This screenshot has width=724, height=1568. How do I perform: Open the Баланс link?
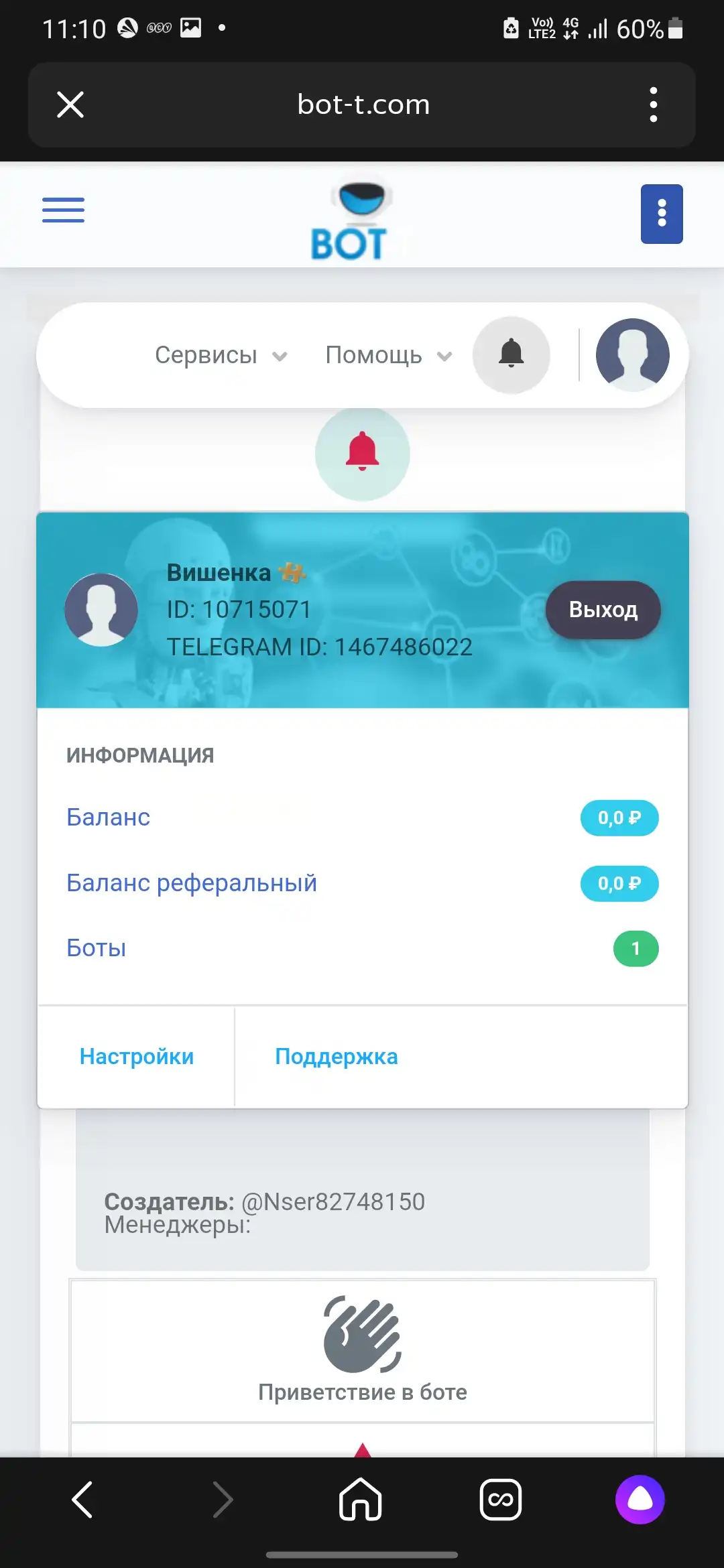109,817
